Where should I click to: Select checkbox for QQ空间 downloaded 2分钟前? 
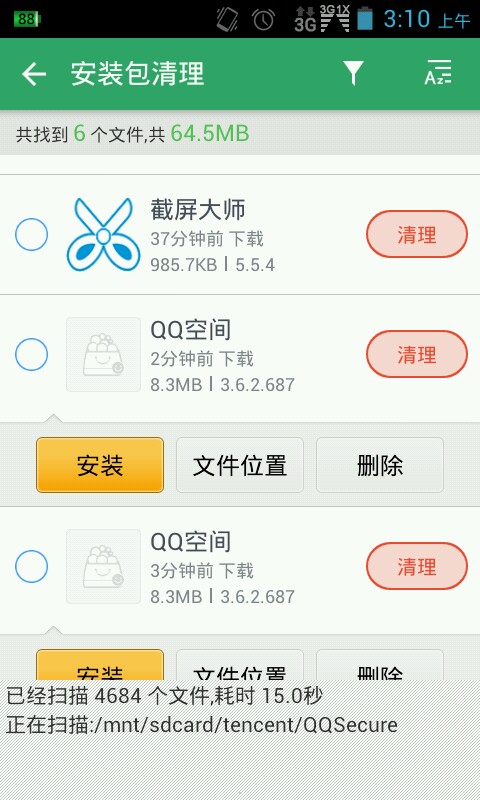32,354
